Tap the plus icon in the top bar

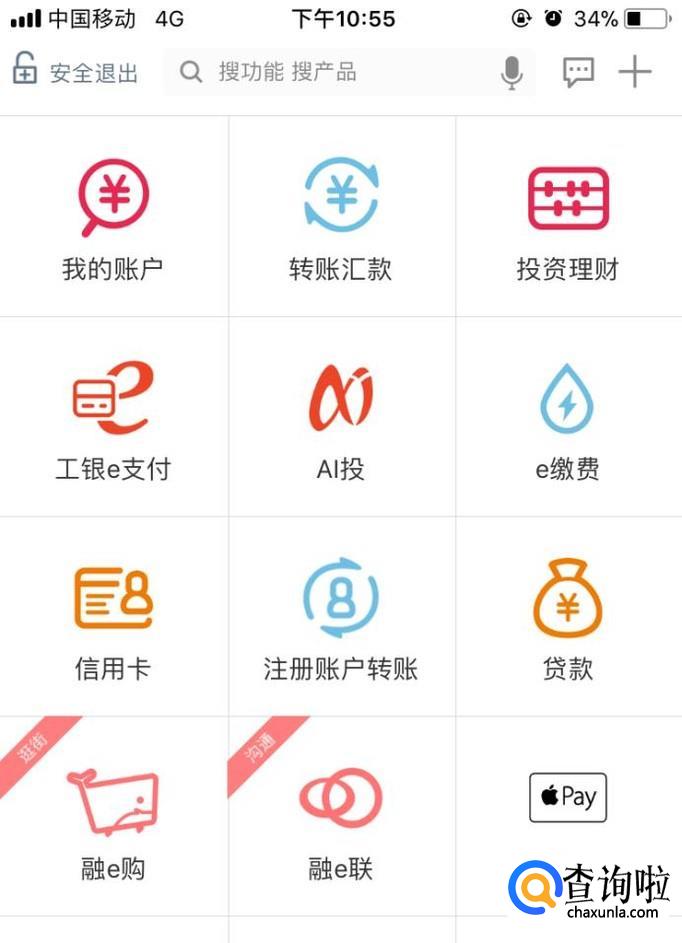(635, 72)
